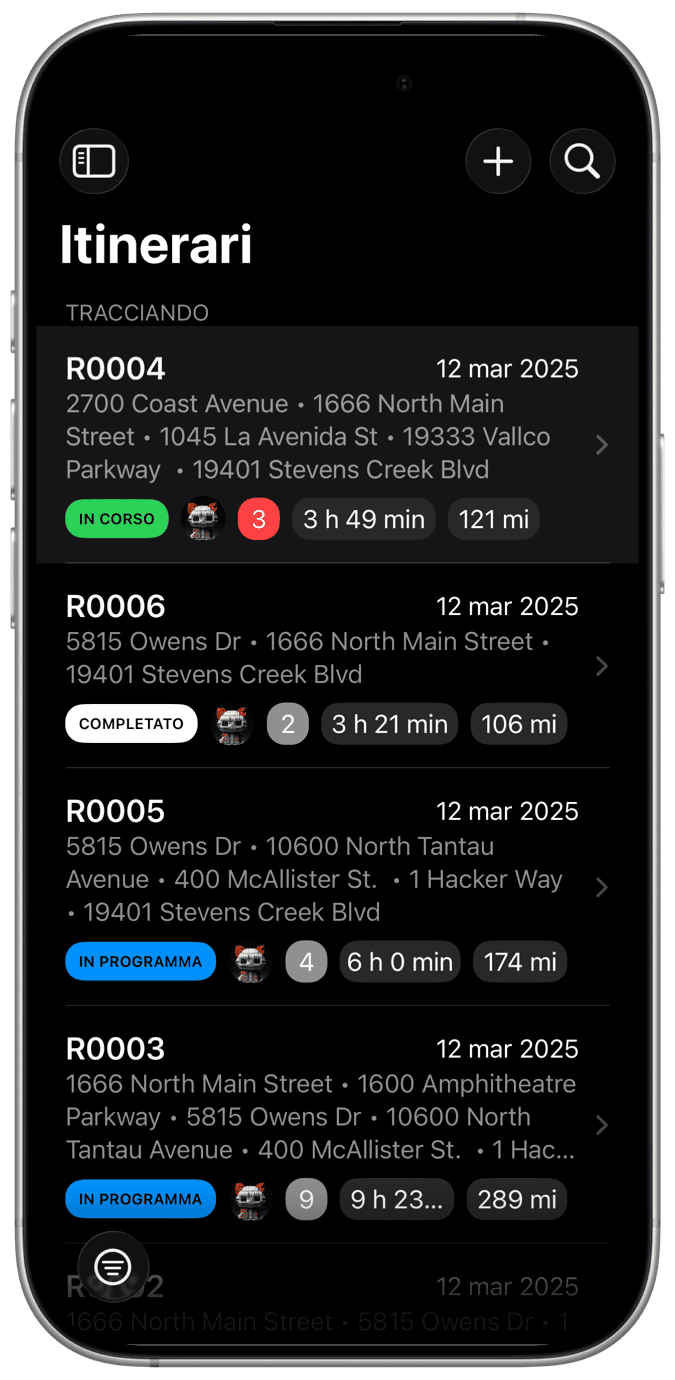Toggle the sidebar panel
The width and height of the screenshot is (675, 1380).
coord(94,161)
